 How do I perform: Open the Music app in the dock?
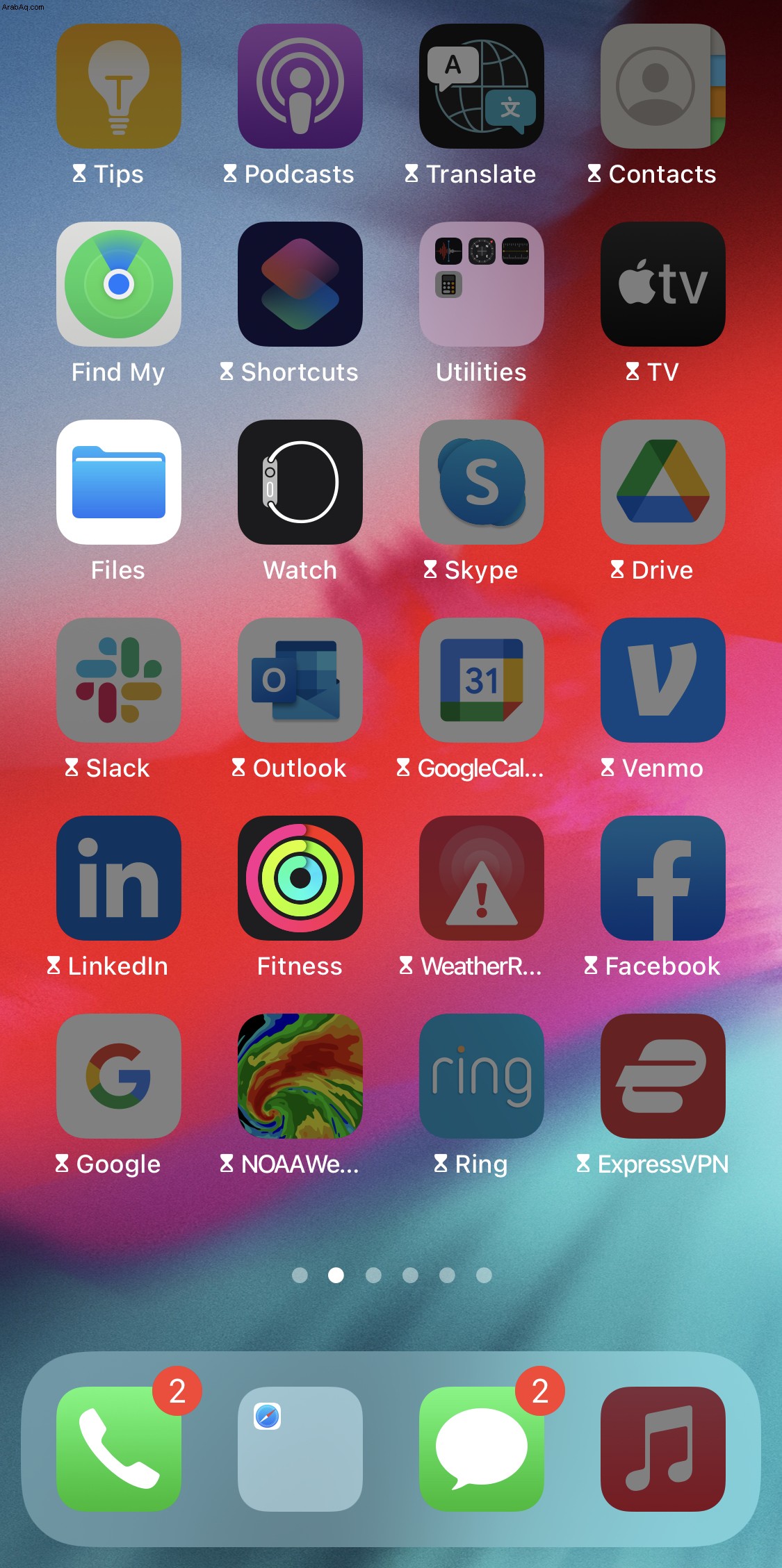pyautogui.click(x=663, y=1449)
